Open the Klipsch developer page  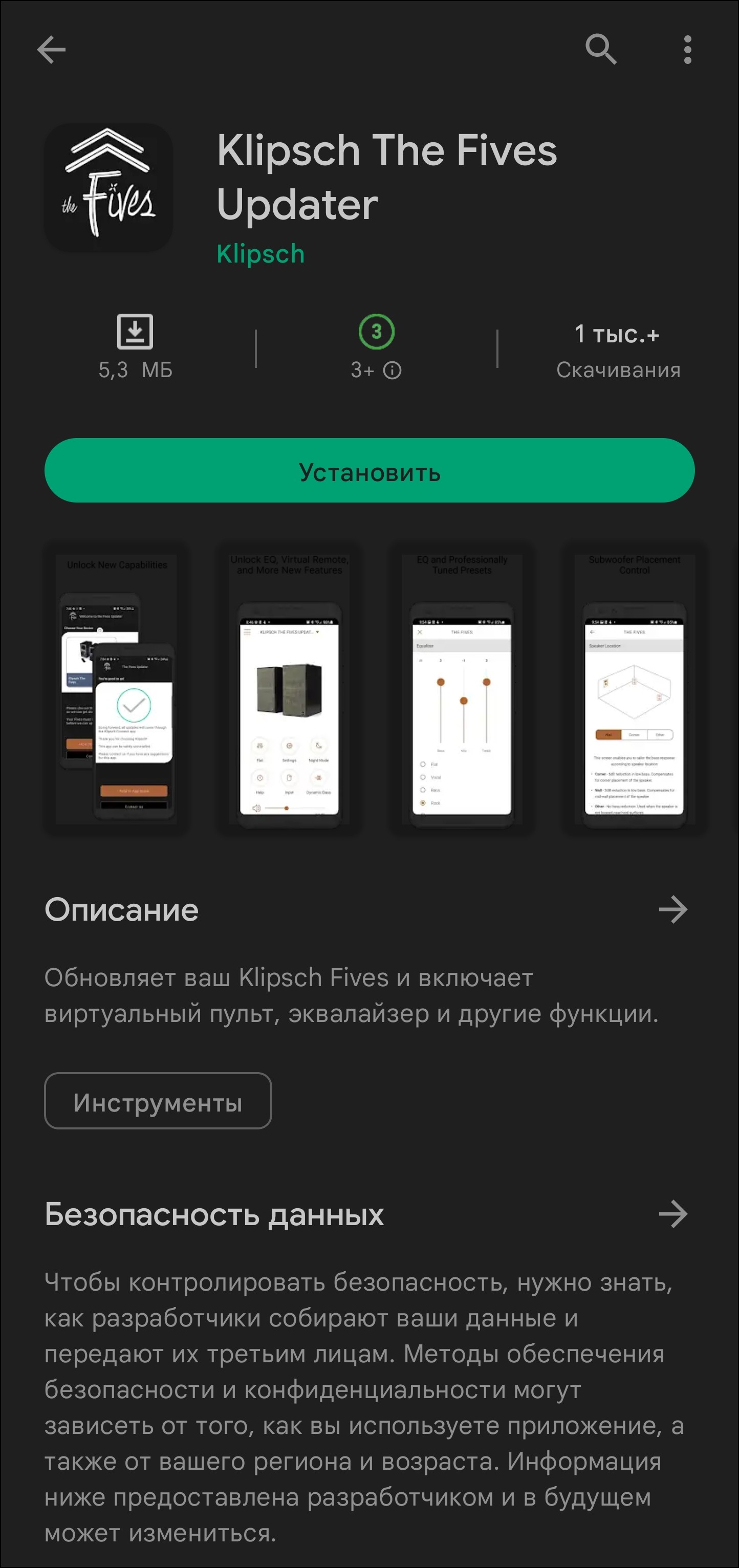[260, 254]
